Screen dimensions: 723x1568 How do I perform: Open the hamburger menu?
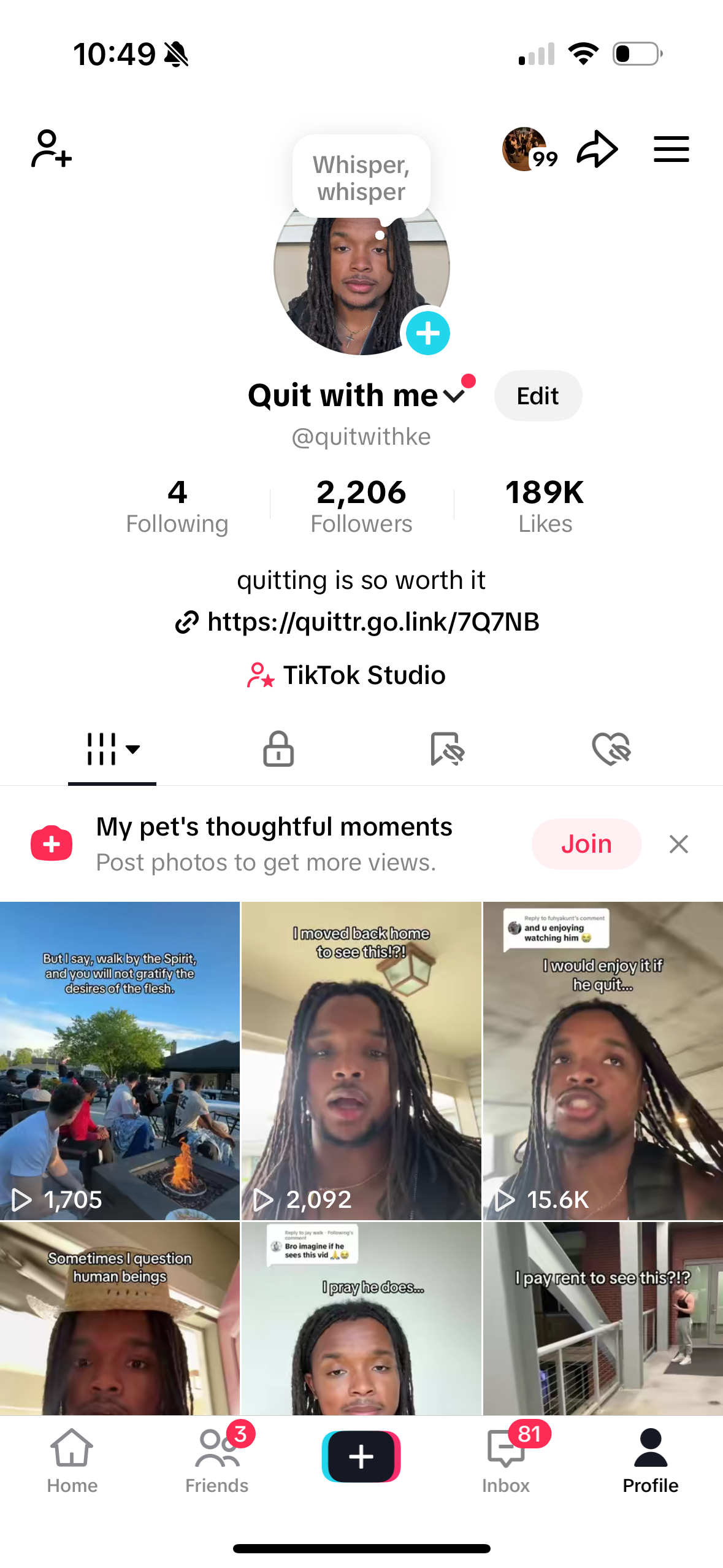671,149
